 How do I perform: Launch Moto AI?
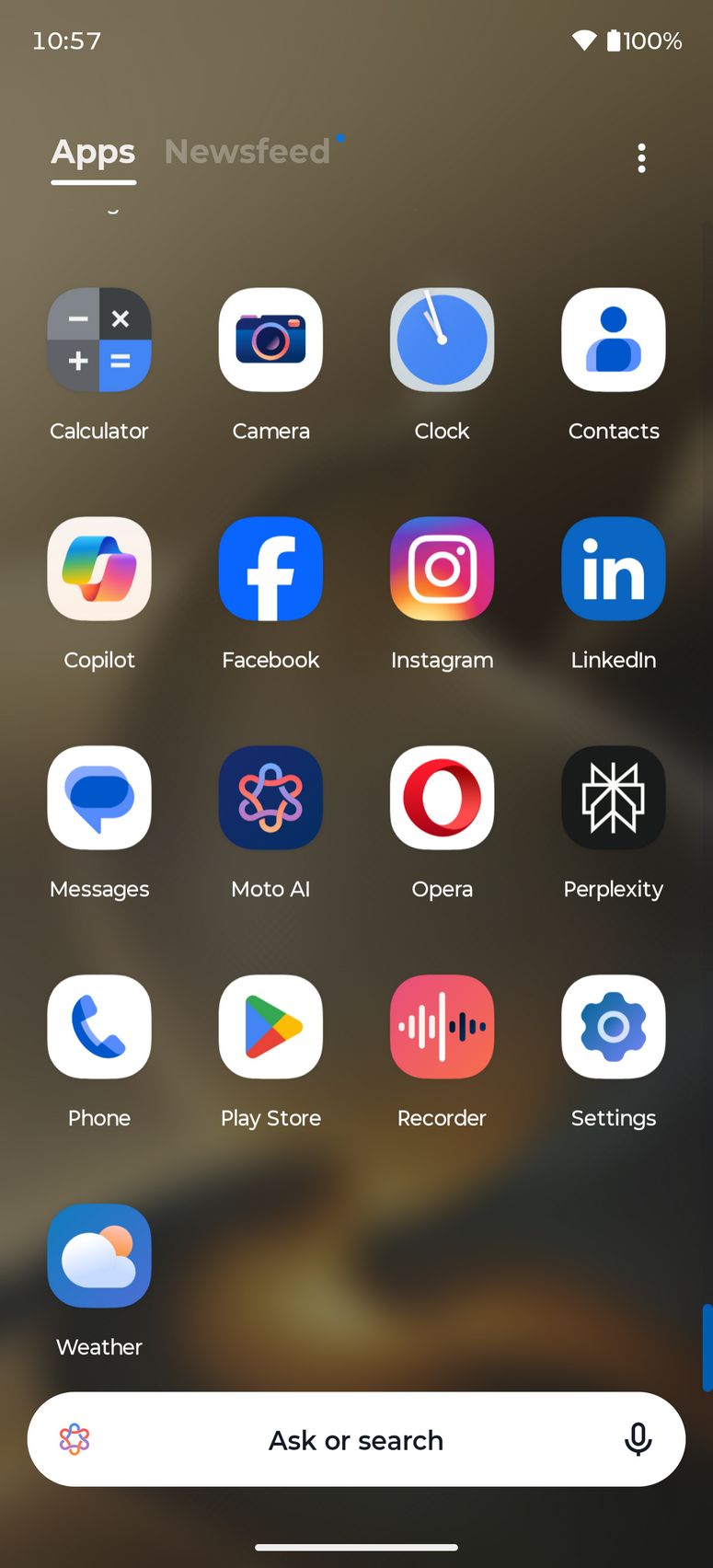[x=270, y=798]
